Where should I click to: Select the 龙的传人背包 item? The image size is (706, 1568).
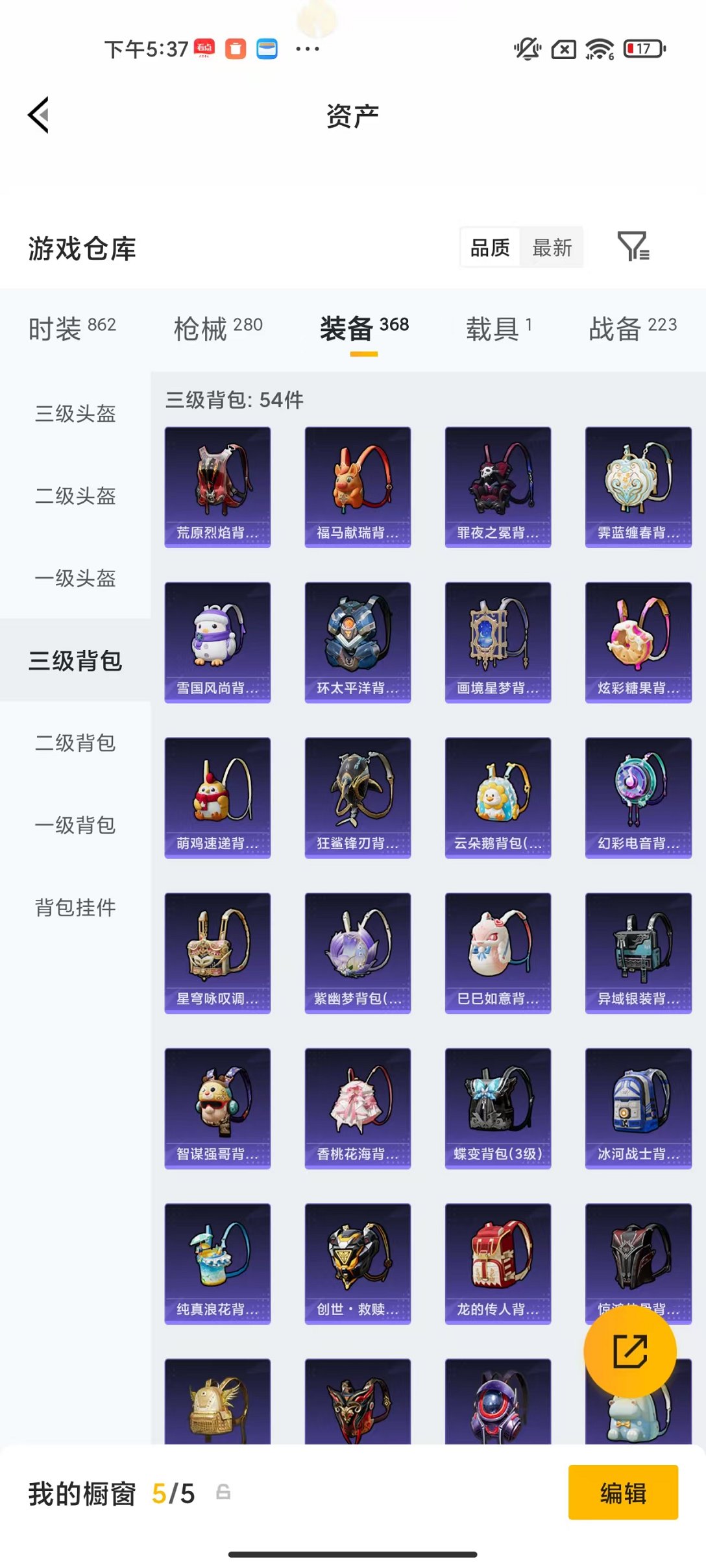498,1262
